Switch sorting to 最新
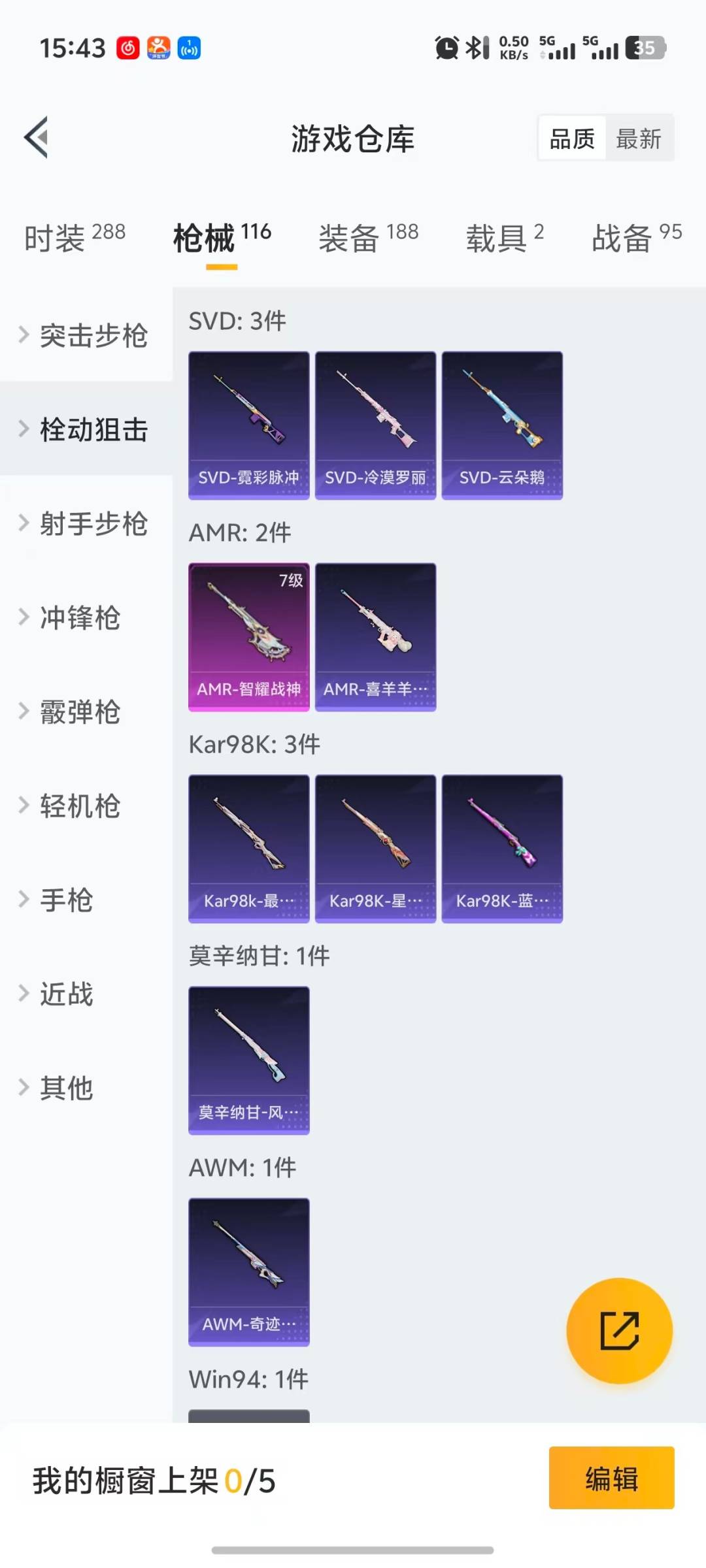 (x=639, y=138)
